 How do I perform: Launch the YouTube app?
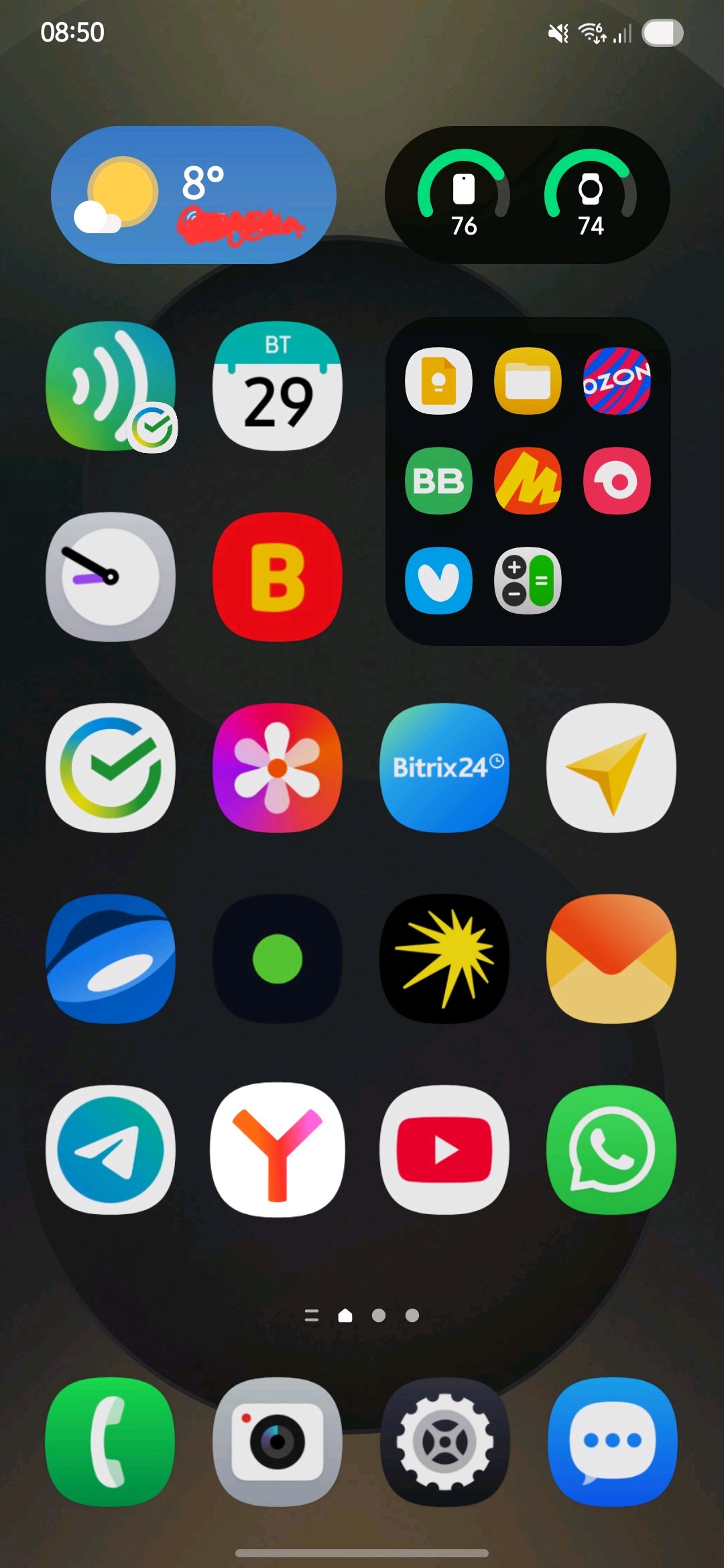[x=444, y=1150]
